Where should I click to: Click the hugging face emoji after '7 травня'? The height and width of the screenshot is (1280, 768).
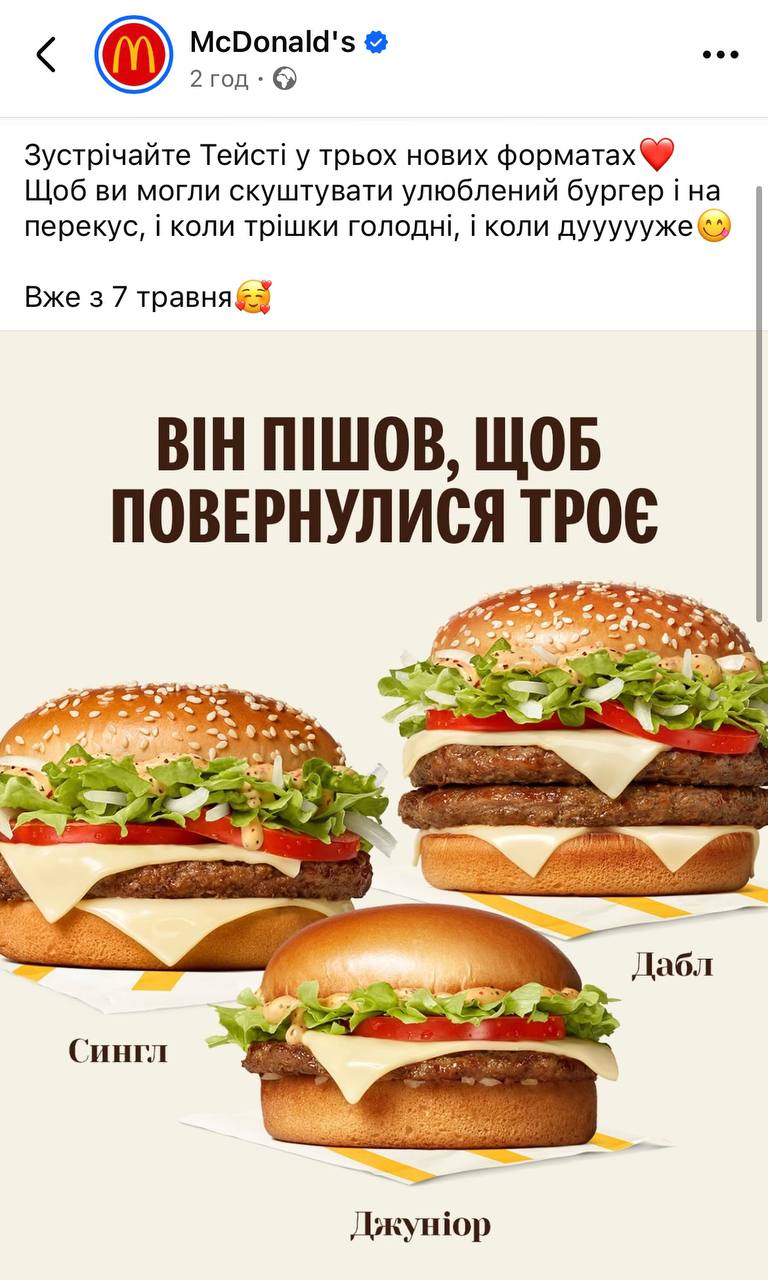coord(253,294)
